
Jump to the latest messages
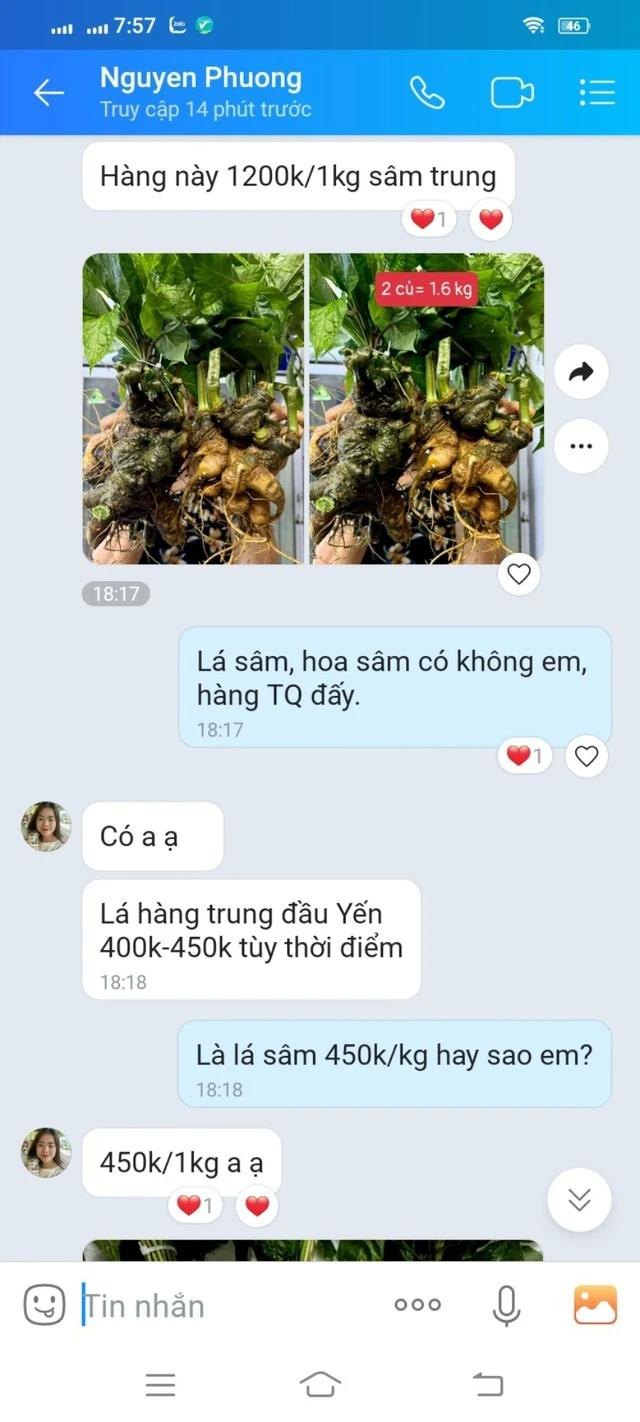[579, 1199]
